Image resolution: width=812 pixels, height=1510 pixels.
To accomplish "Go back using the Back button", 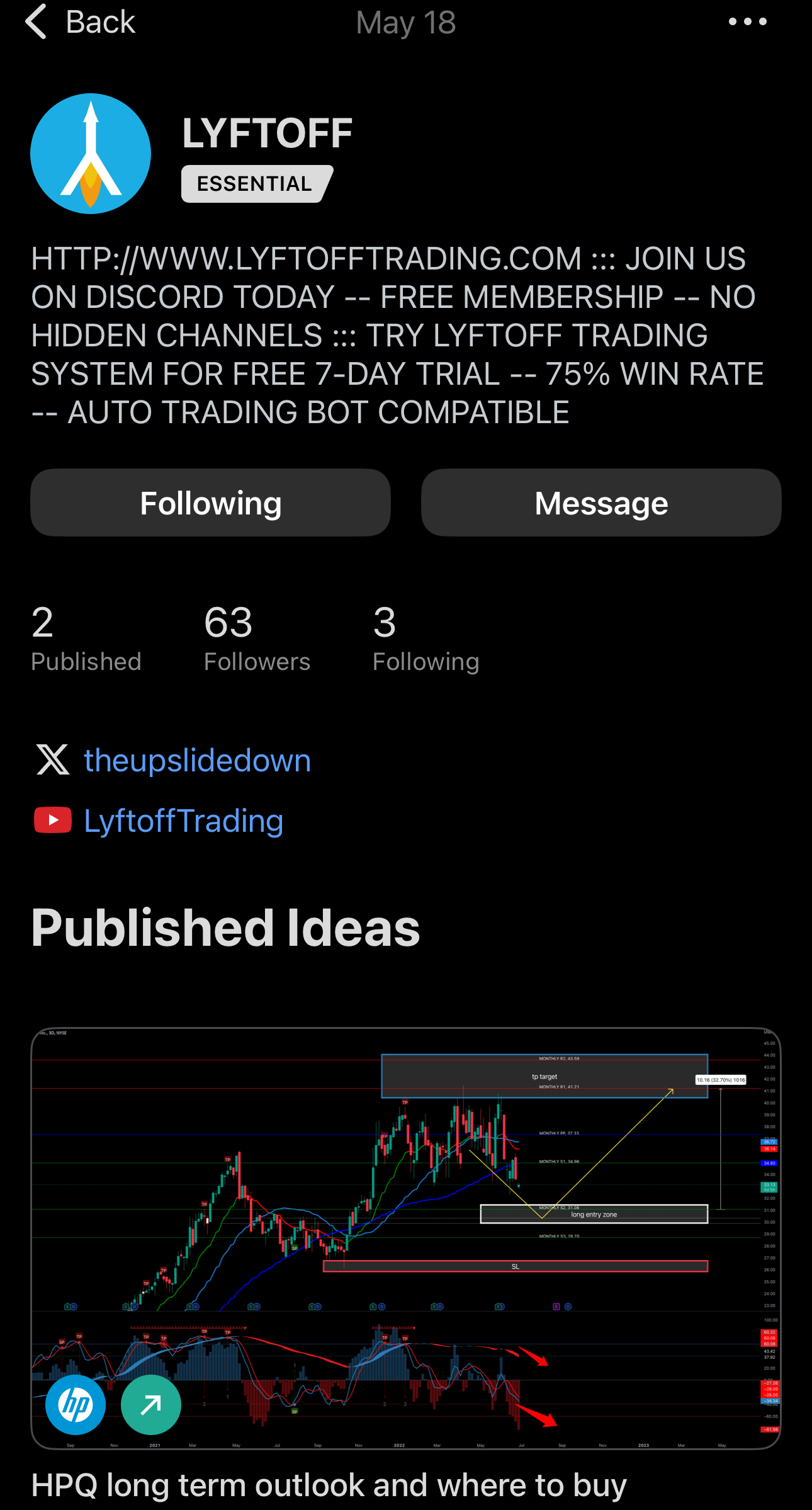I will 81,22.
